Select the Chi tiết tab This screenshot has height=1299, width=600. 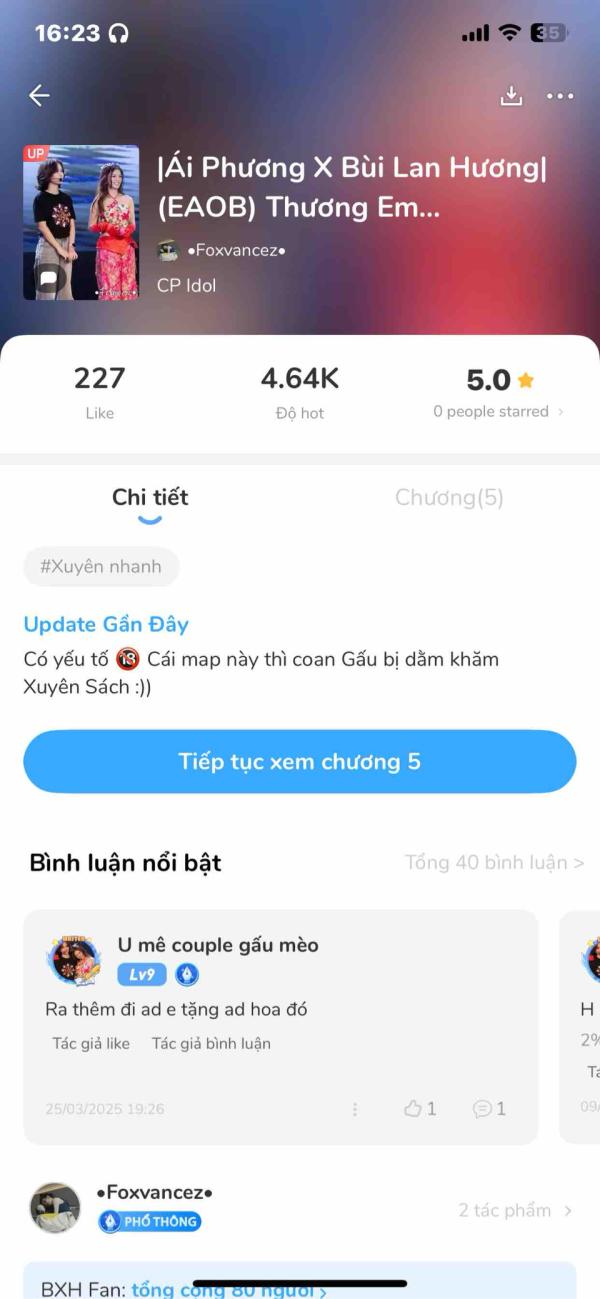[x=150, y=497]
